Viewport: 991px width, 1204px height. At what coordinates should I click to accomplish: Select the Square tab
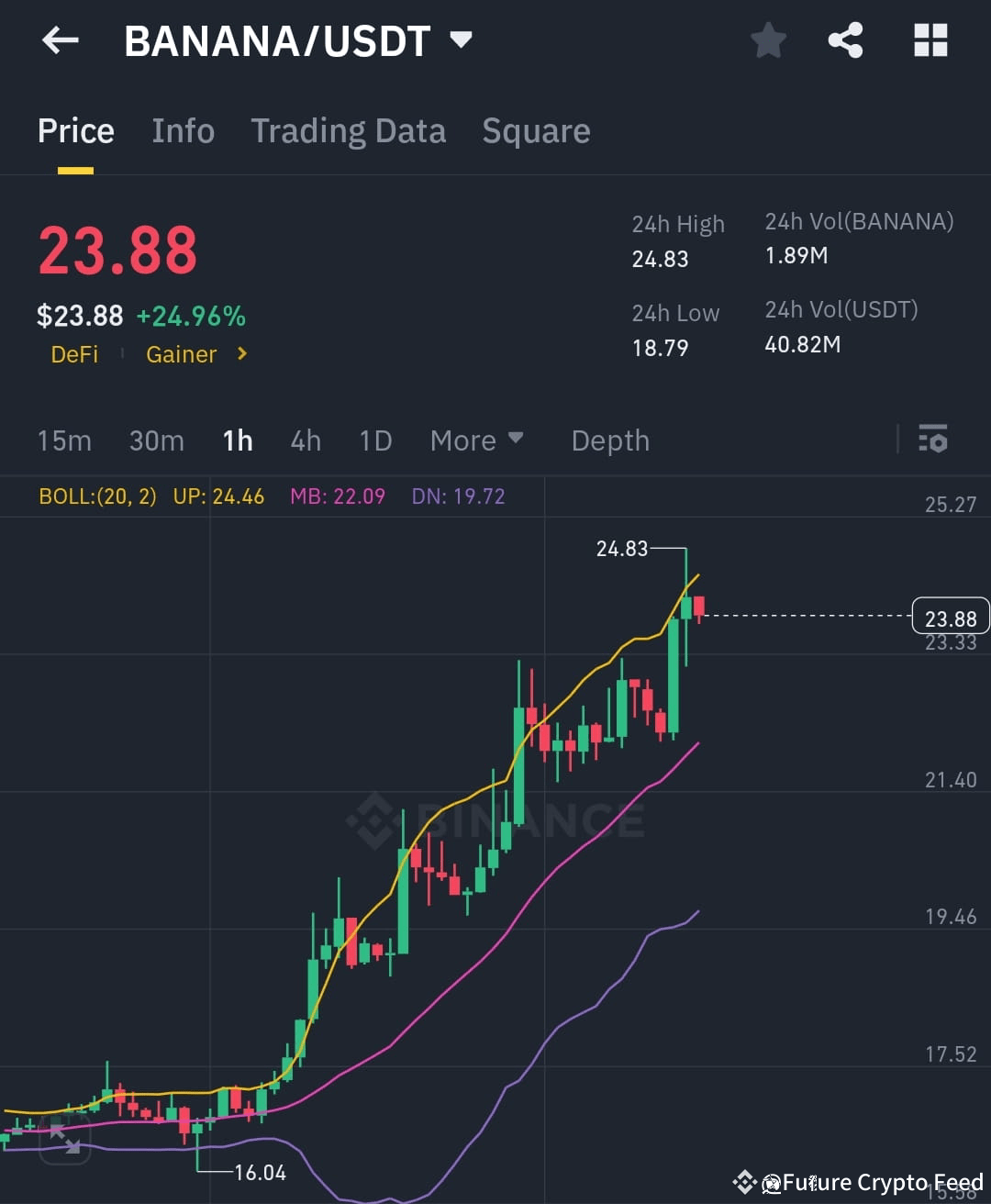[x=536, y=131]
